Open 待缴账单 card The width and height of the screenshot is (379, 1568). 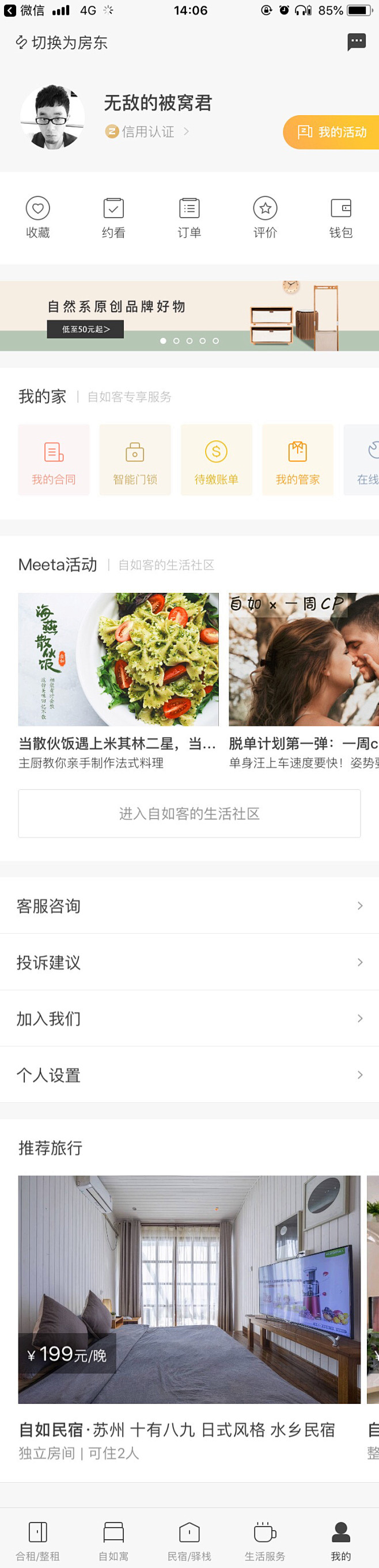coord(217,460)
